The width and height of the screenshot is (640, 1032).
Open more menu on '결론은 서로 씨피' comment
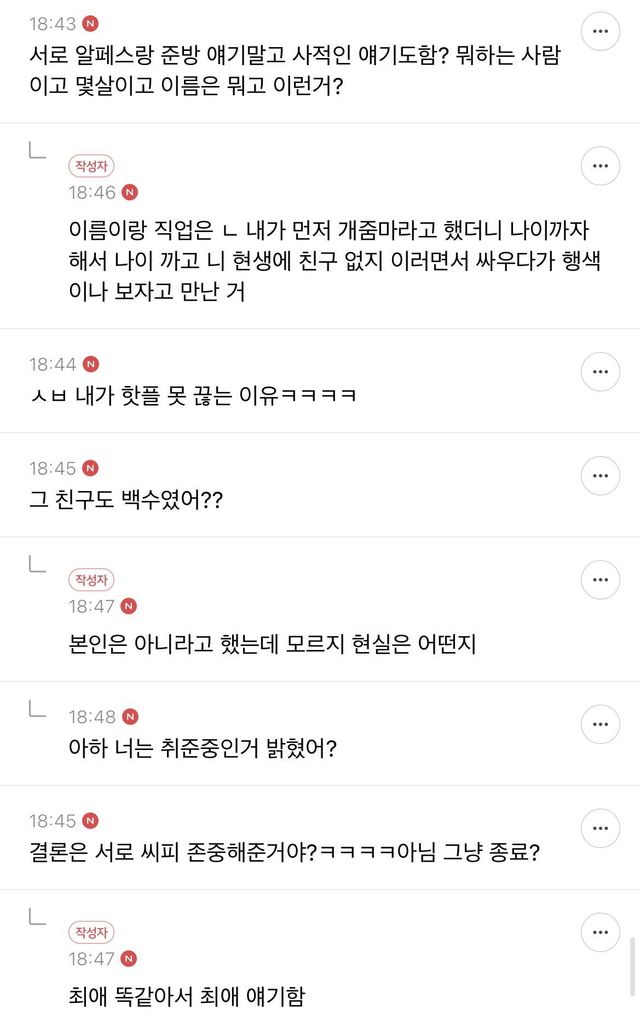tap(600, 828)
